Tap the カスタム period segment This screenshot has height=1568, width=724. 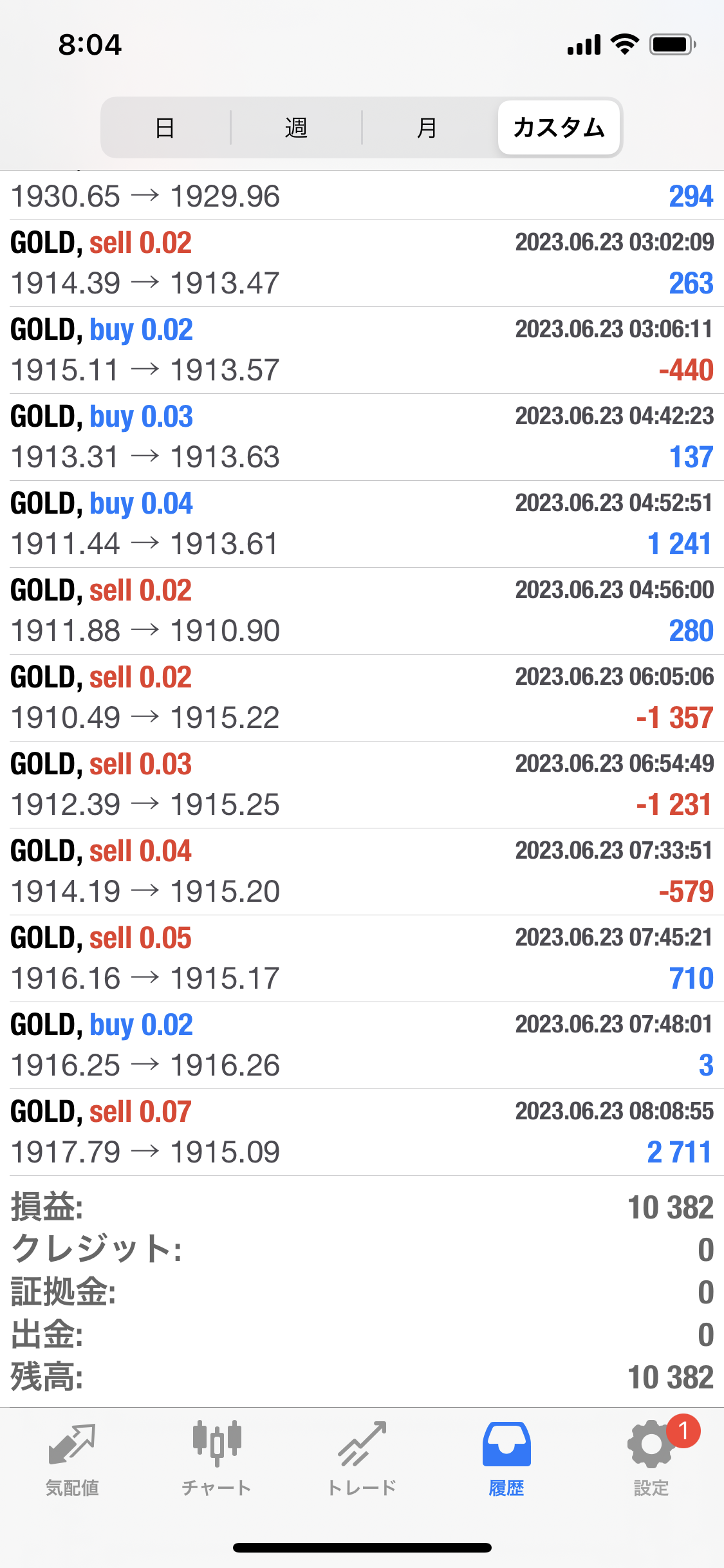(x=559, y=127)
